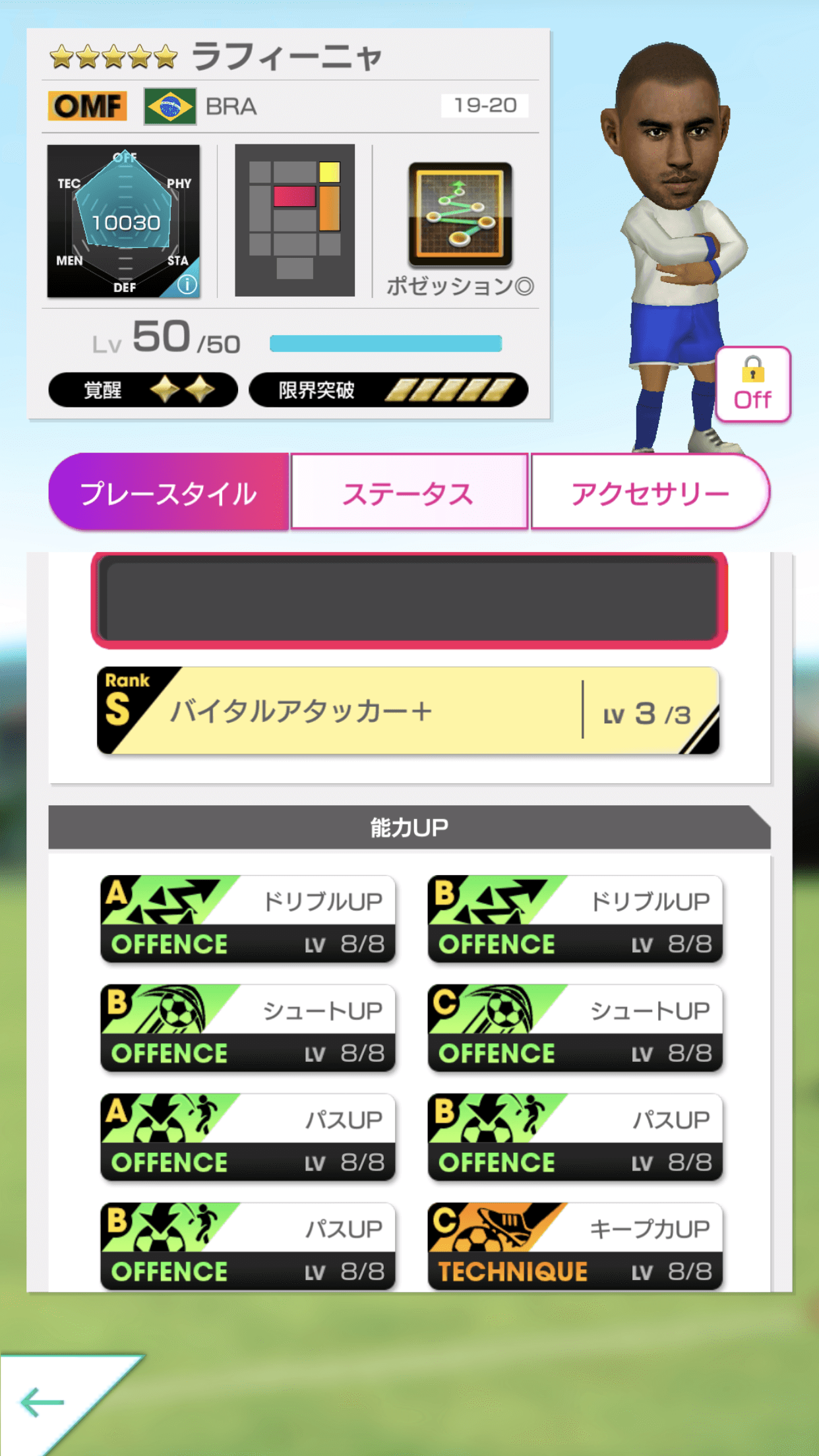Tap the OMF position badge
Screen dimensions: 819x1456
tap(86, 106)
